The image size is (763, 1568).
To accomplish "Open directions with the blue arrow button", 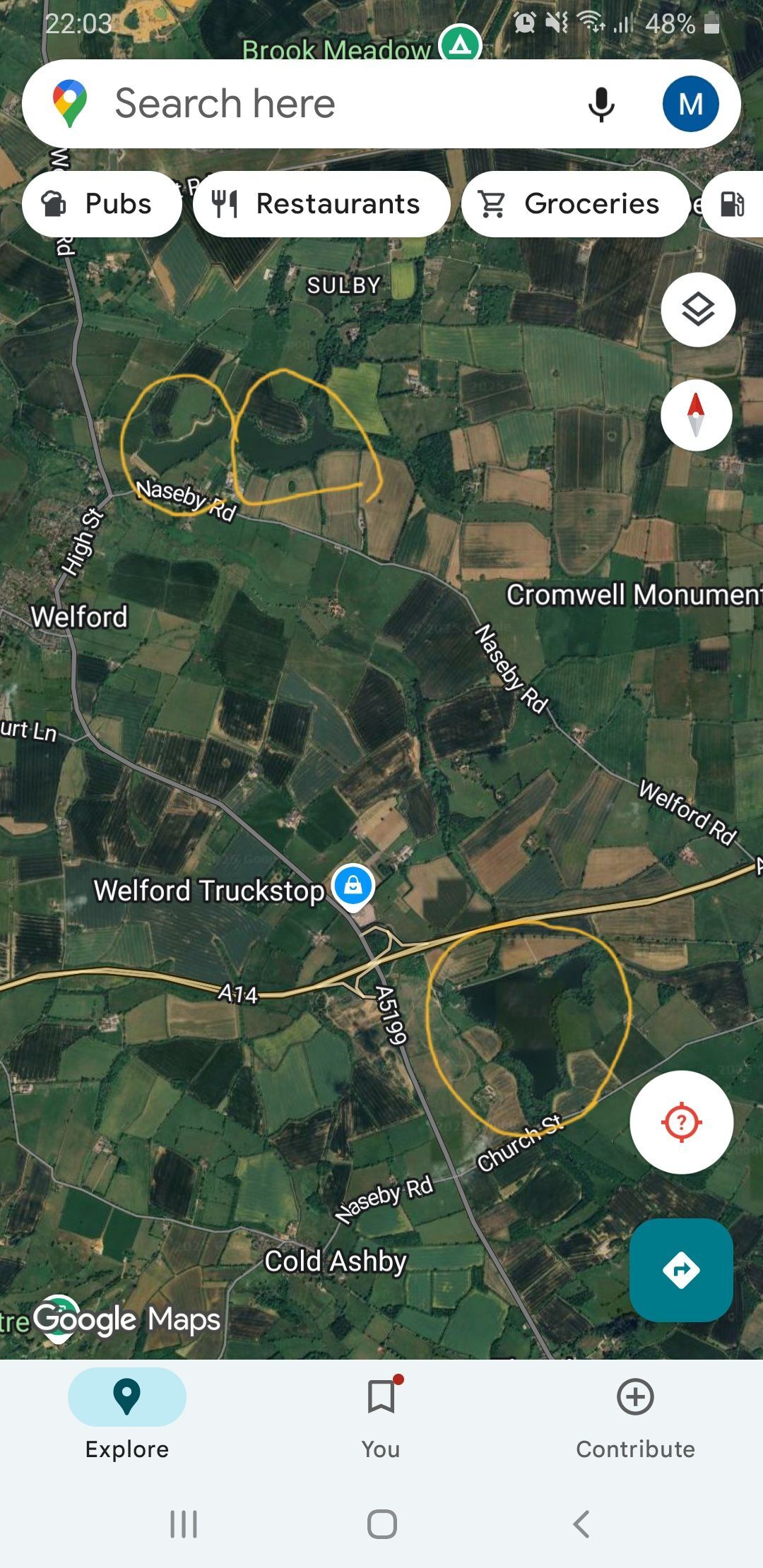I will coord(681,1270).
